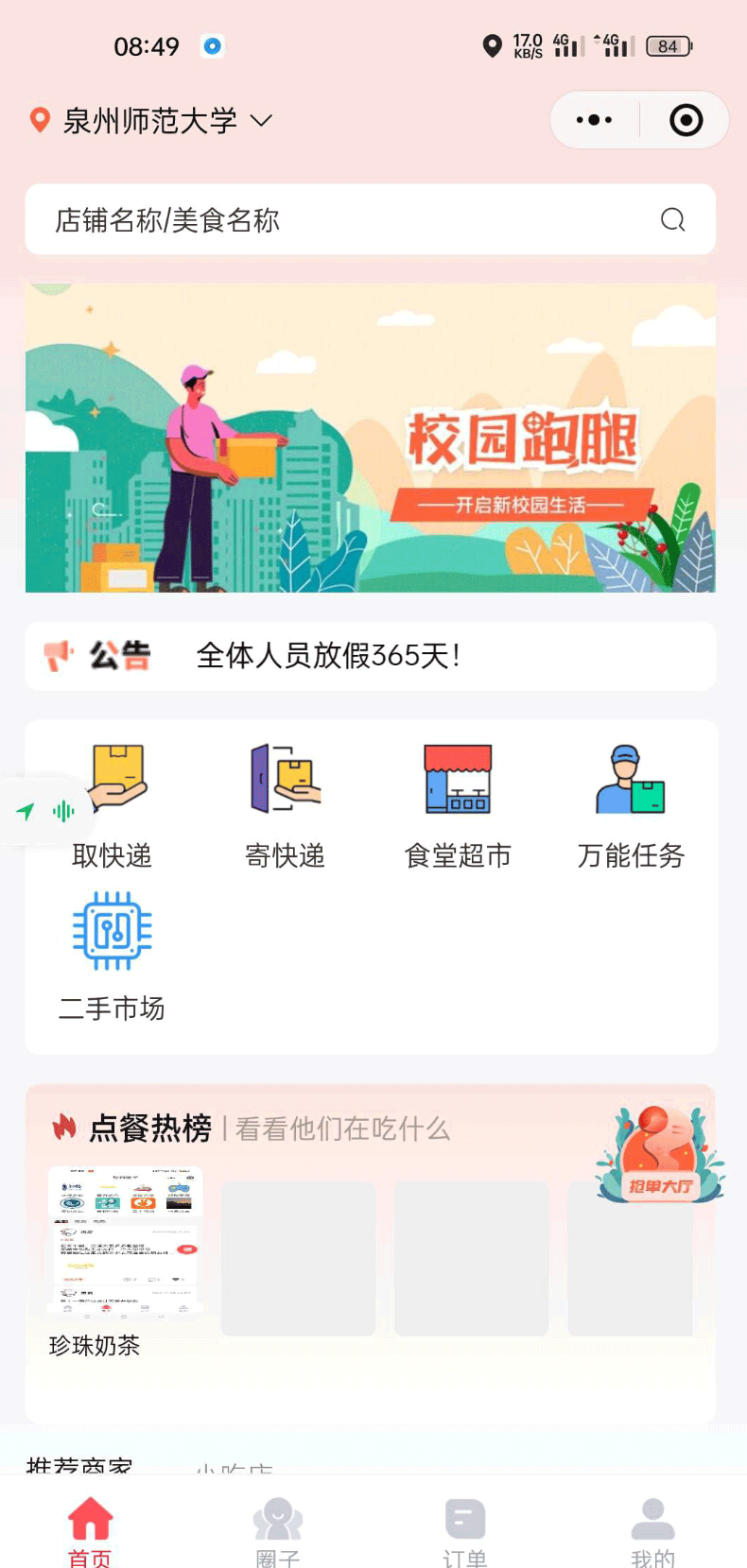The image size is (747, 1568).
Task: Open the 抢单大厅 floating button
Action: coord(660,1155)
